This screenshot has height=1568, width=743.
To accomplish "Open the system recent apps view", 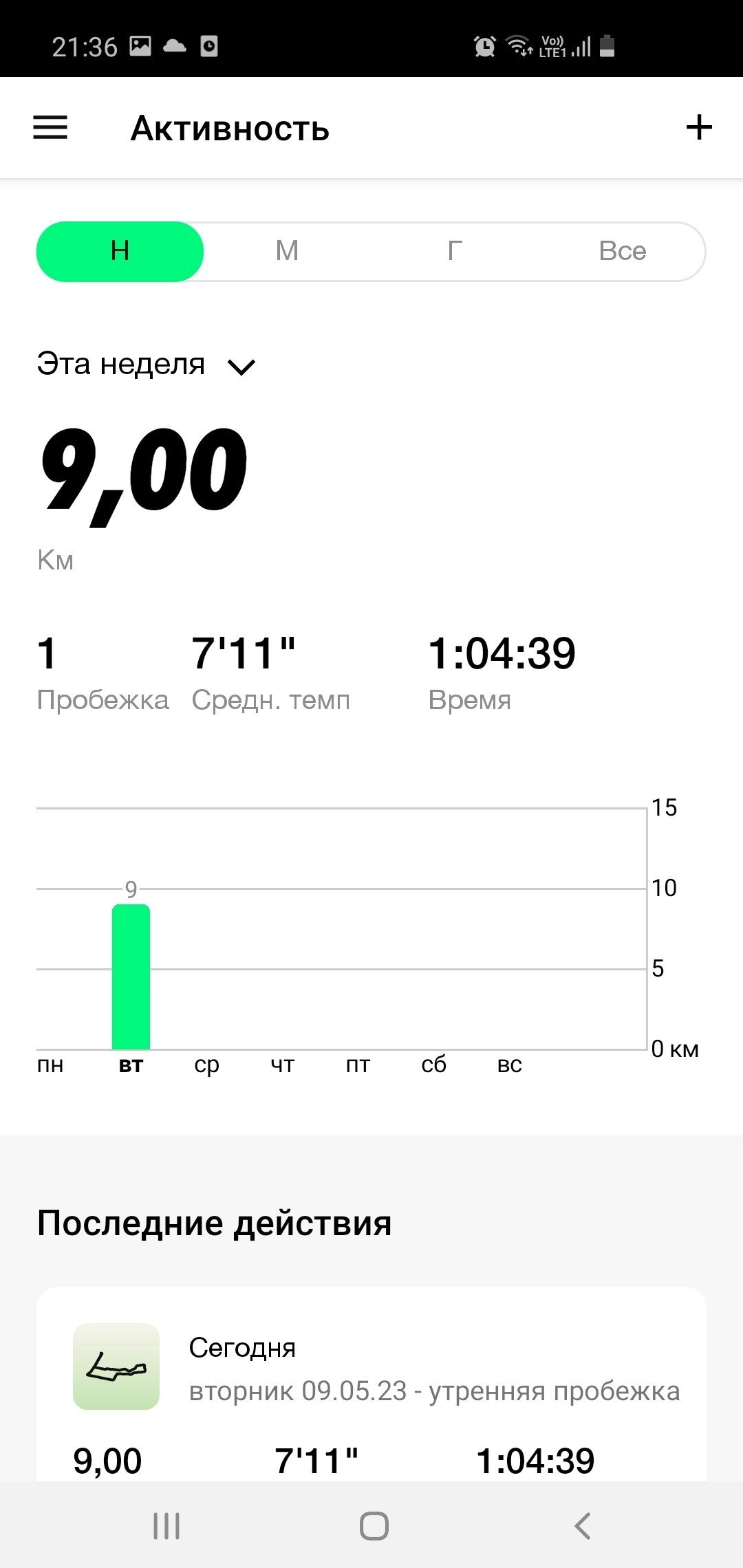I will tap(166, 1525).
